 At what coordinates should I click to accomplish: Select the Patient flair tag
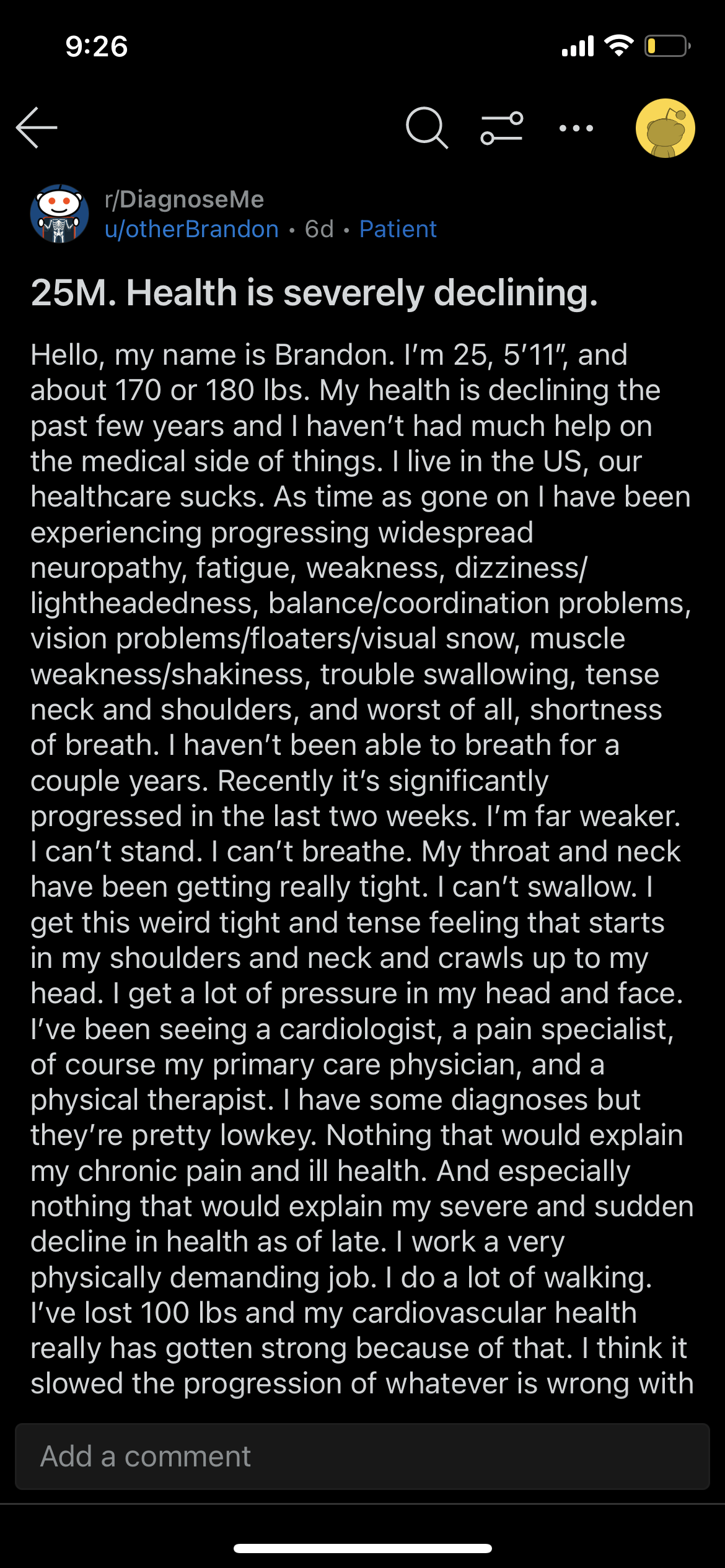pos(398,229)
